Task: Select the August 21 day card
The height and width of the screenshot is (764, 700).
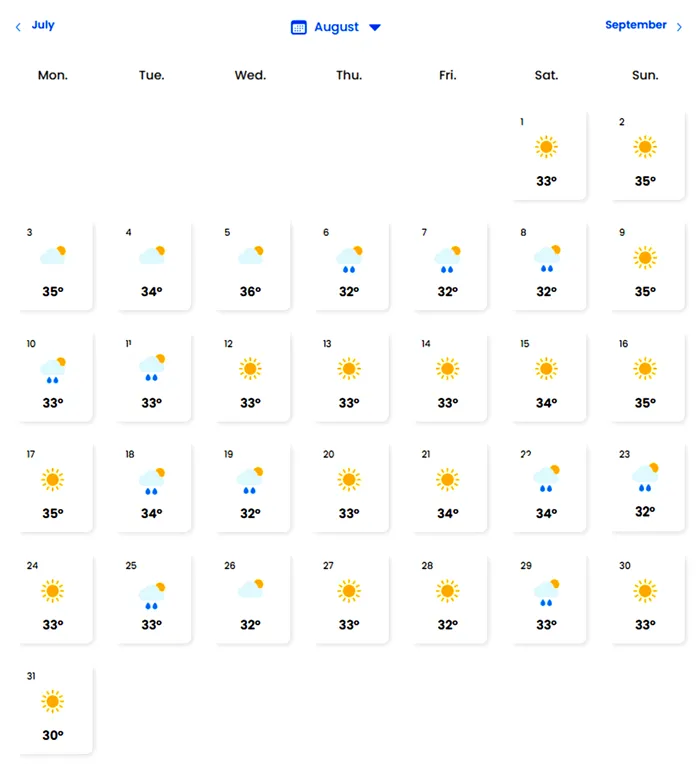Action: [x=447, y=487]
